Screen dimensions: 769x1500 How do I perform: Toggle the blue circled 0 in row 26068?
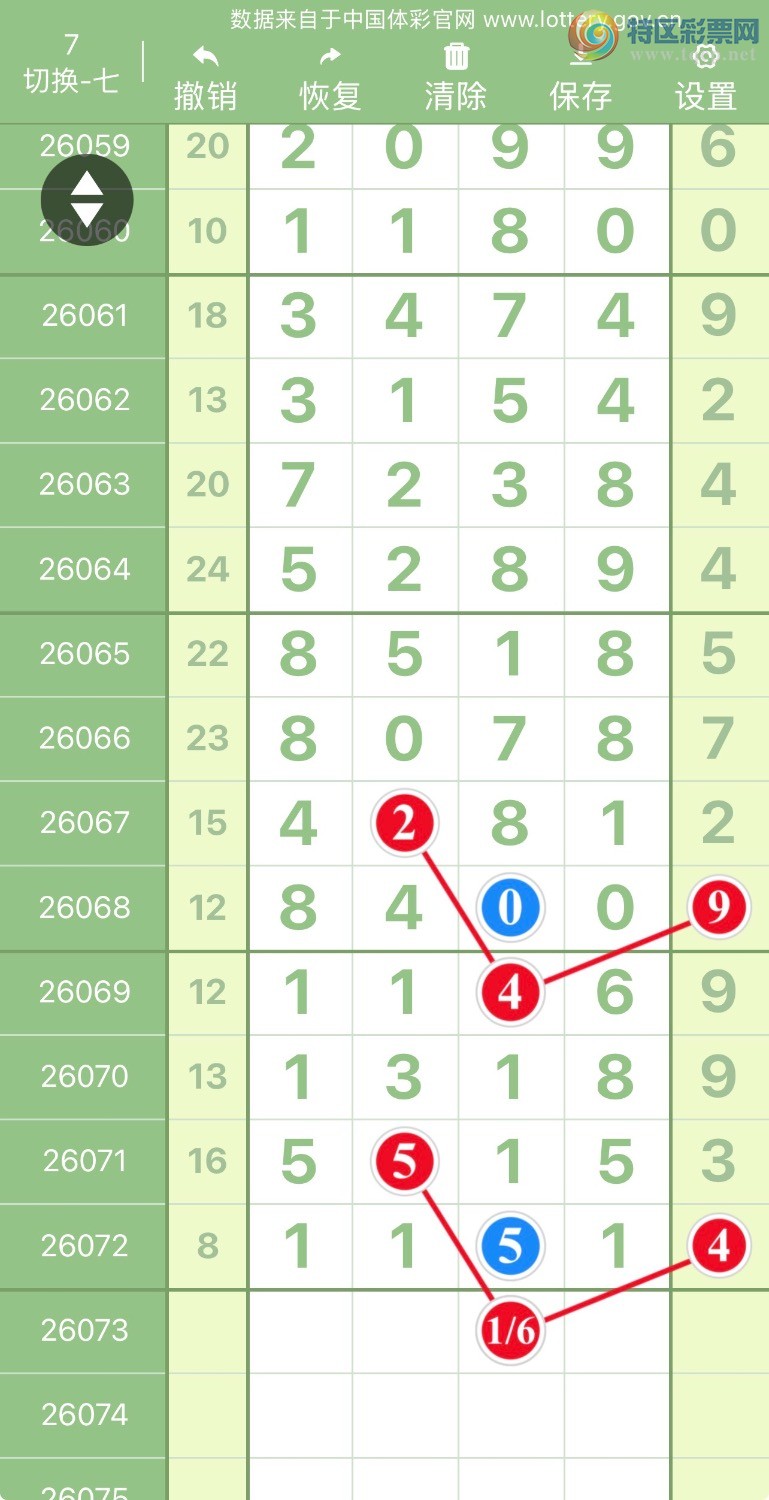[x=510, y=907]
